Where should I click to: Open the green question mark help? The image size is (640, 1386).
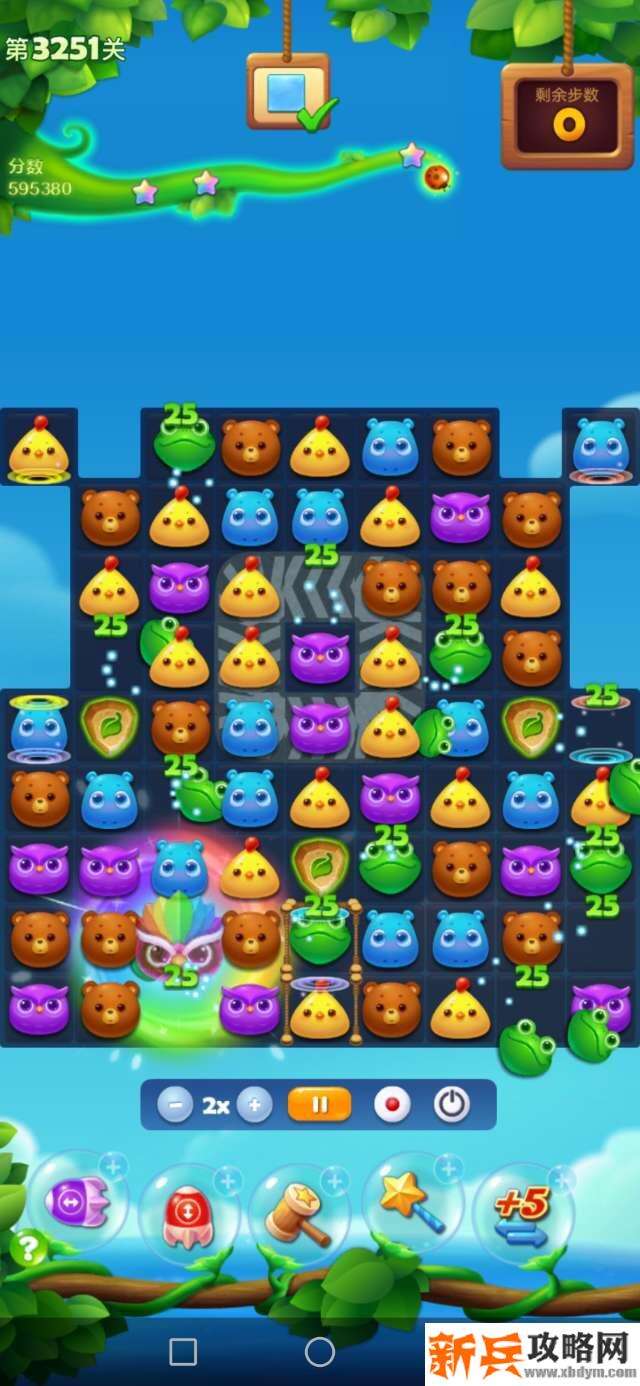coord(28,1247)
